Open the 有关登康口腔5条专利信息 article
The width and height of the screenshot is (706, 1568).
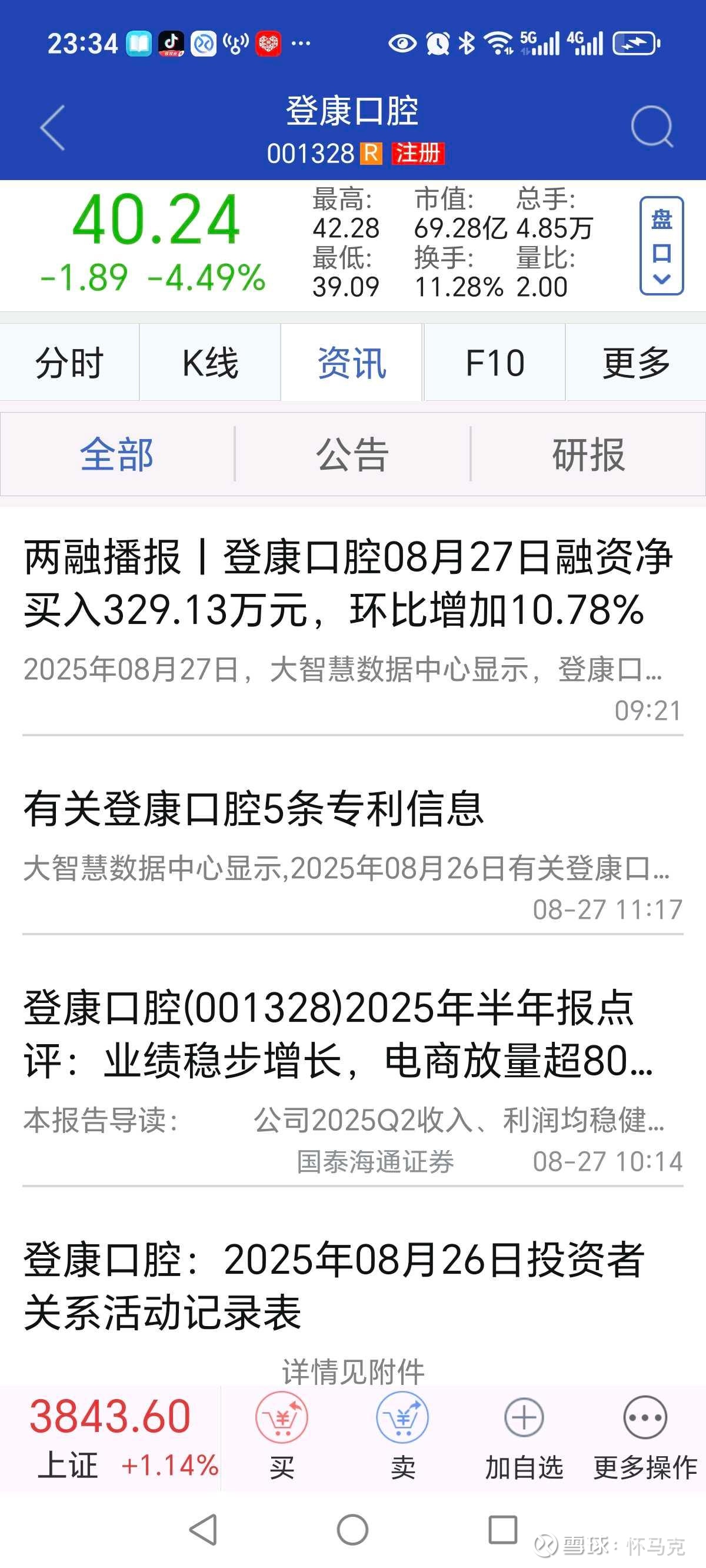[x=254, y=809]
